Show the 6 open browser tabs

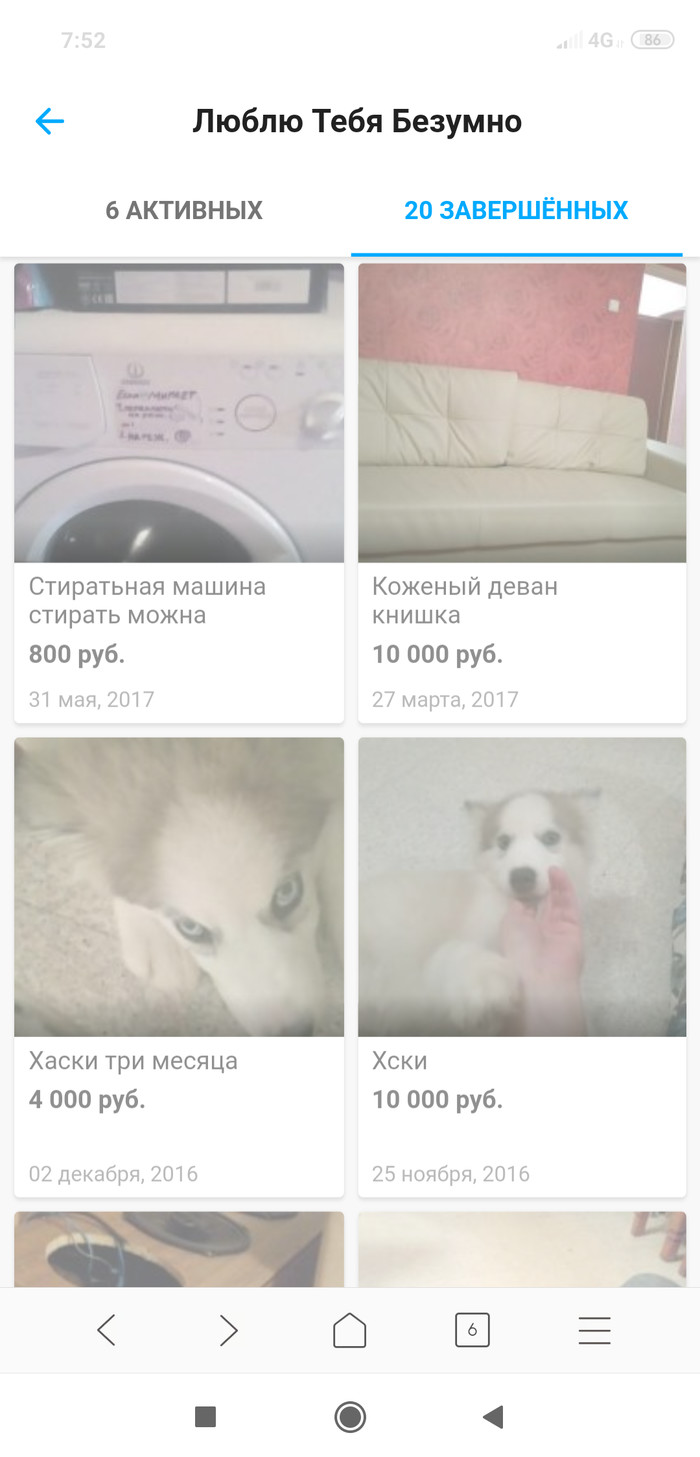point(472,1330)
